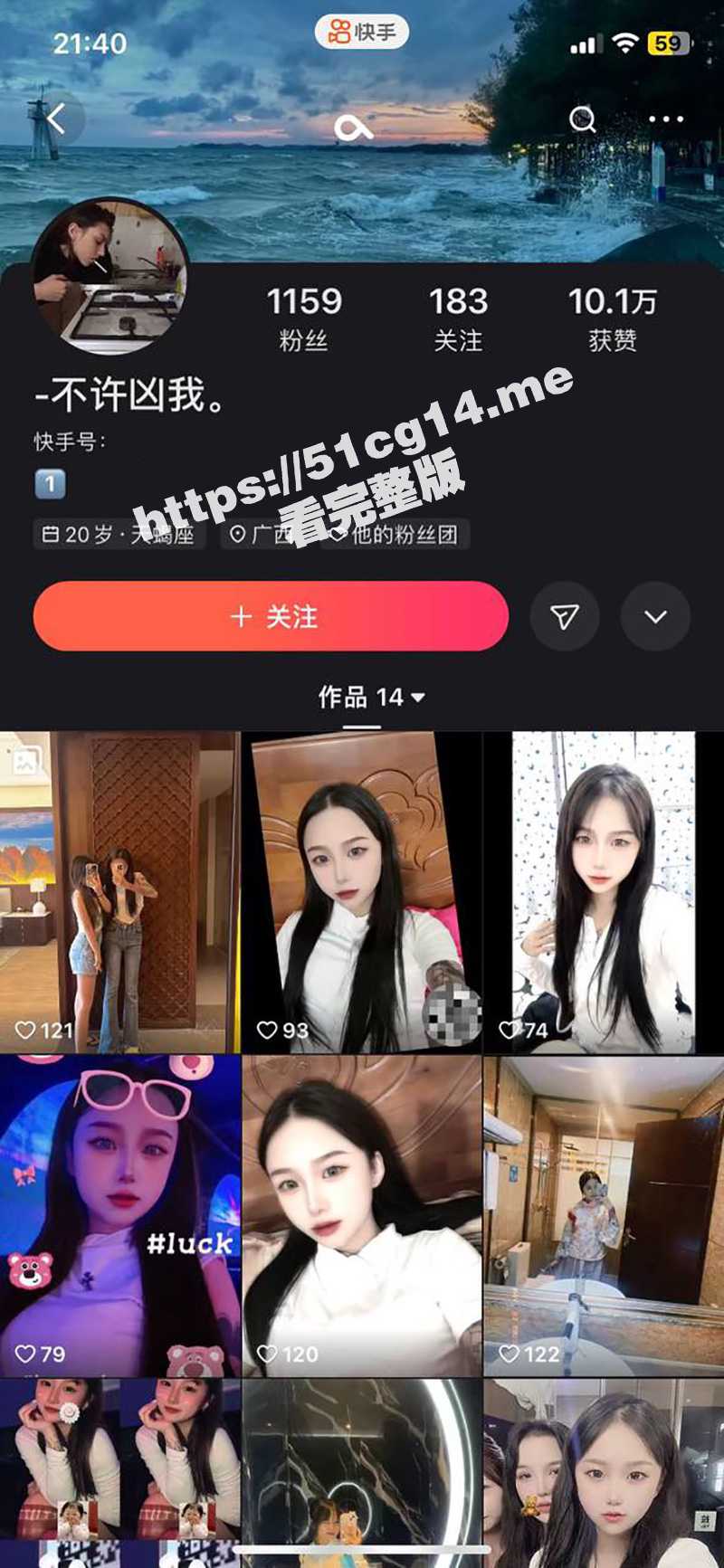This screenshot has width=724, height=1568.
Task: View the 183 关注 following list
Action: coord(458,318)
